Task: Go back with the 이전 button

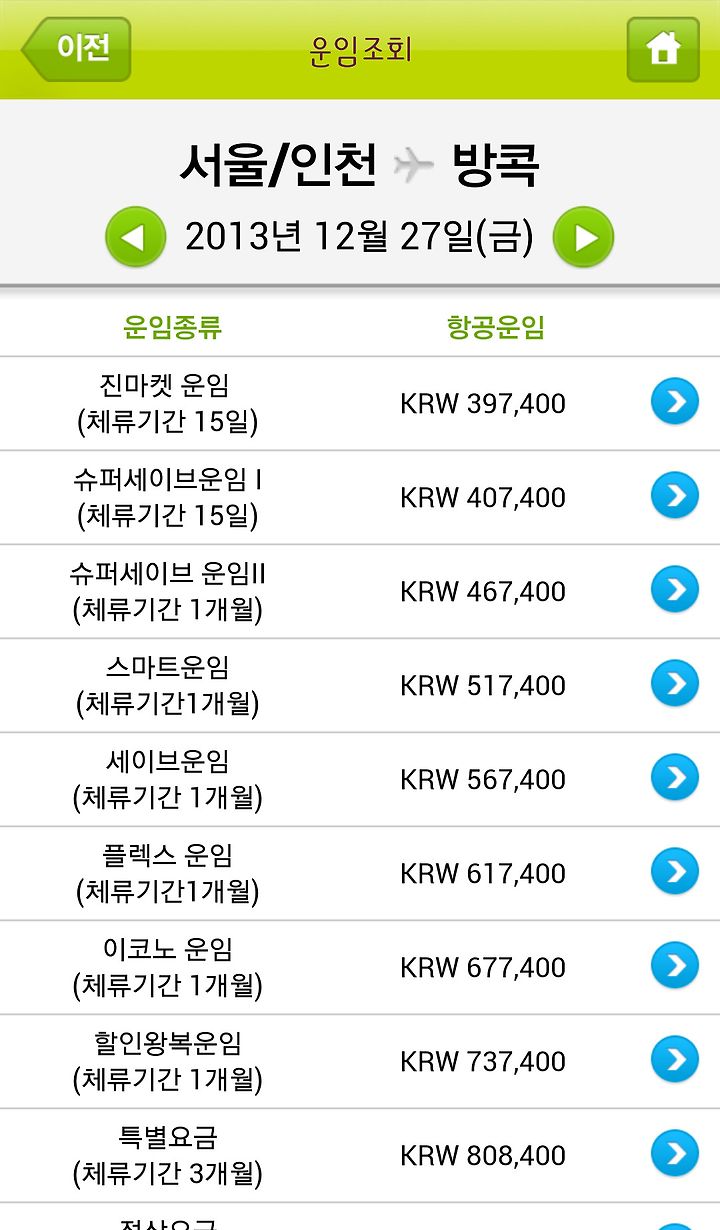Action: [76, 49]
